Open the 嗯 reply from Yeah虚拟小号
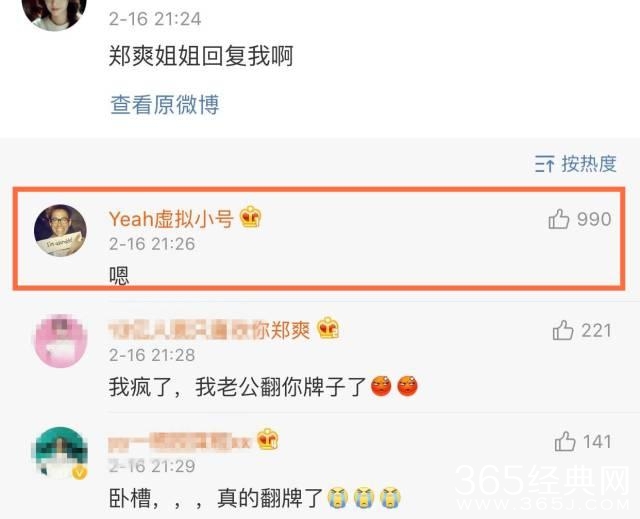The image size is (640, 519). coord(119,274)
